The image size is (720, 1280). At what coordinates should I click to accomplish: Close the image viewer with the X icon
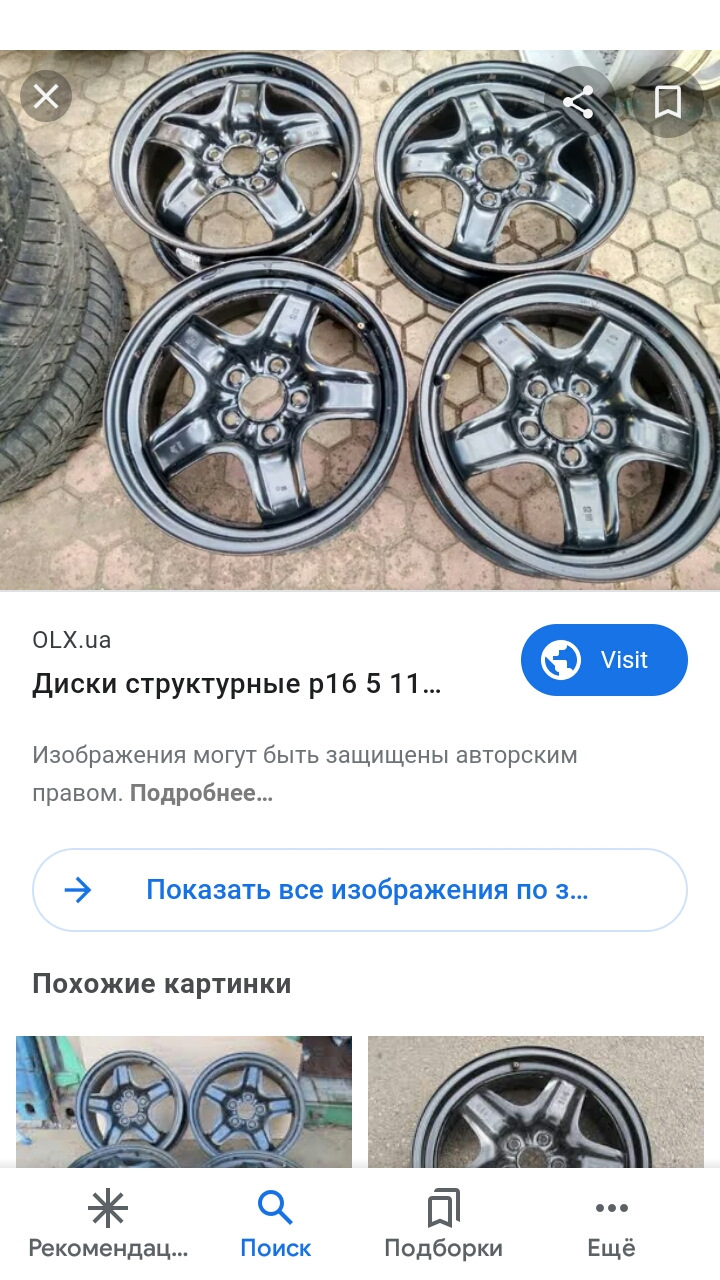coord(46,96)
